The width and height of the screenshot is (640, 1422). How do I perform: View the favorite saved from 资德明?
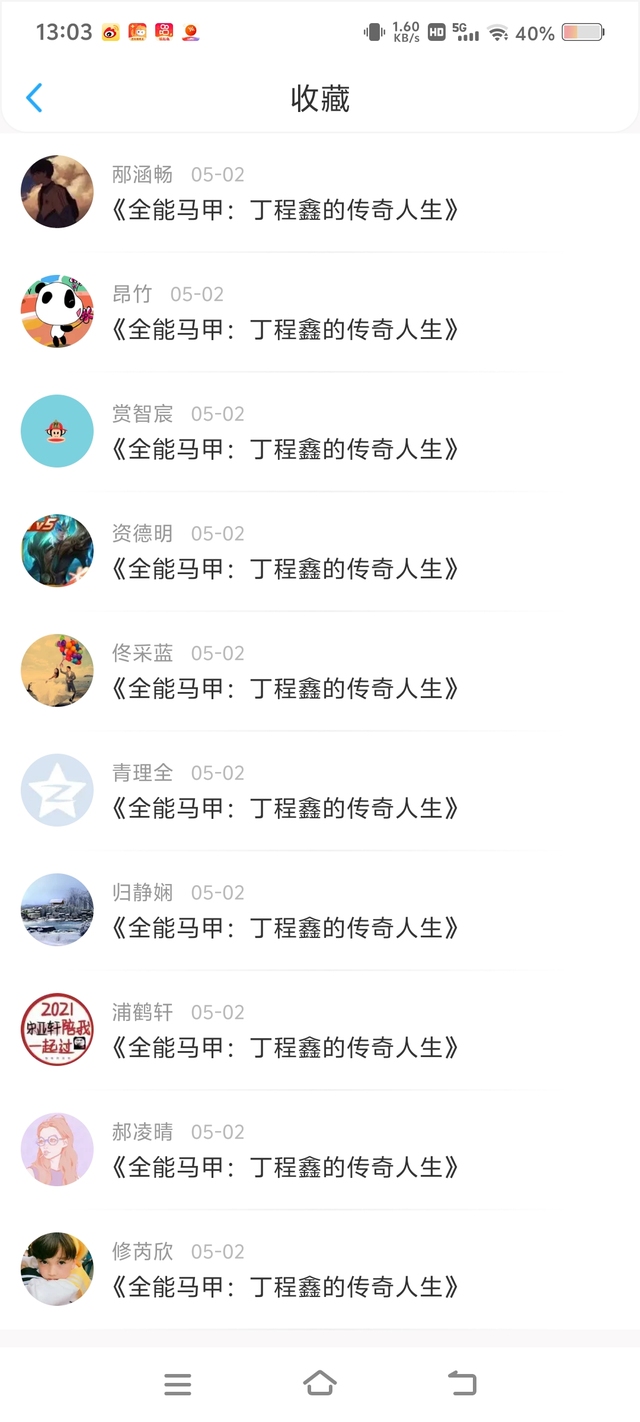pyautogui.click(x=285, y=569)
